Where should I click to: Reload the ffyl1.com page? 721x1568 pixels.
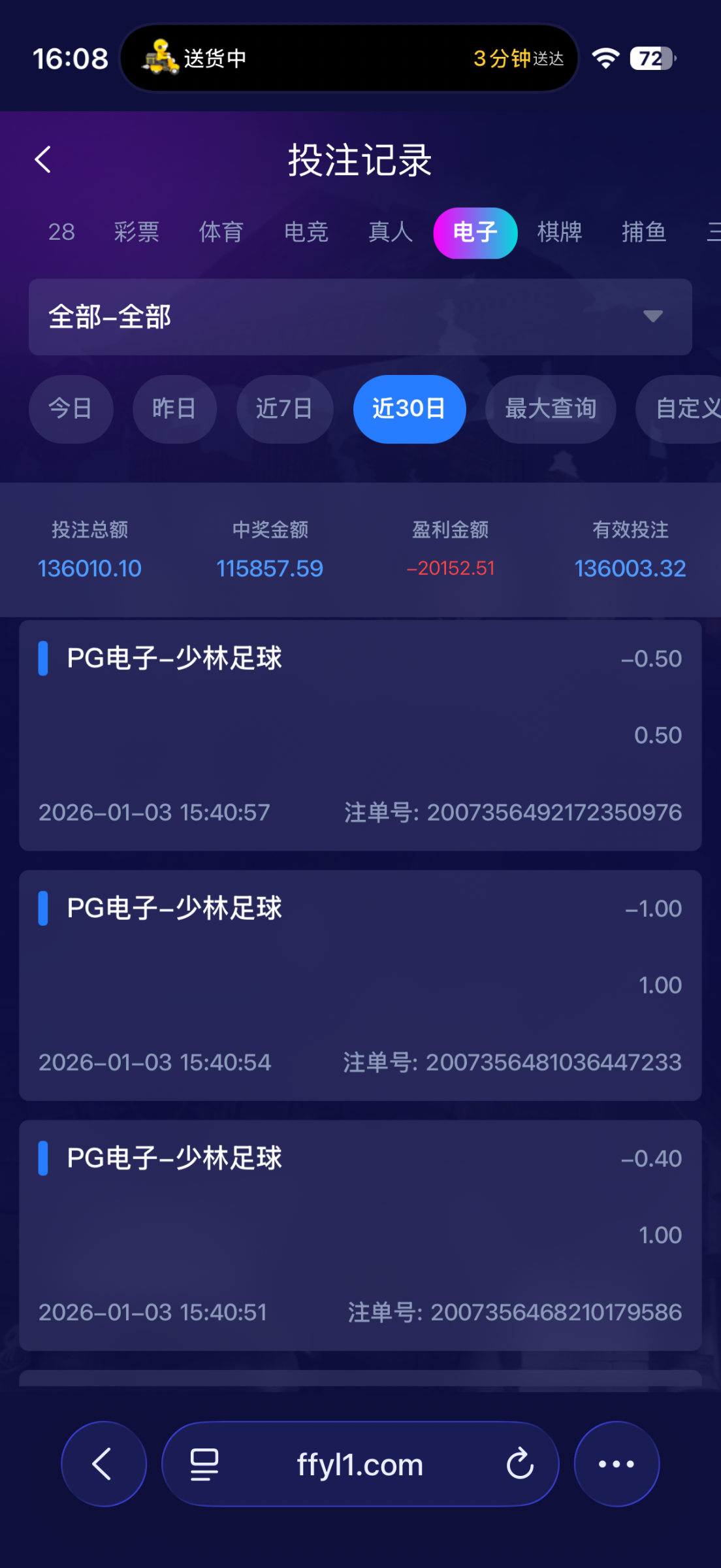(521, 1463)
